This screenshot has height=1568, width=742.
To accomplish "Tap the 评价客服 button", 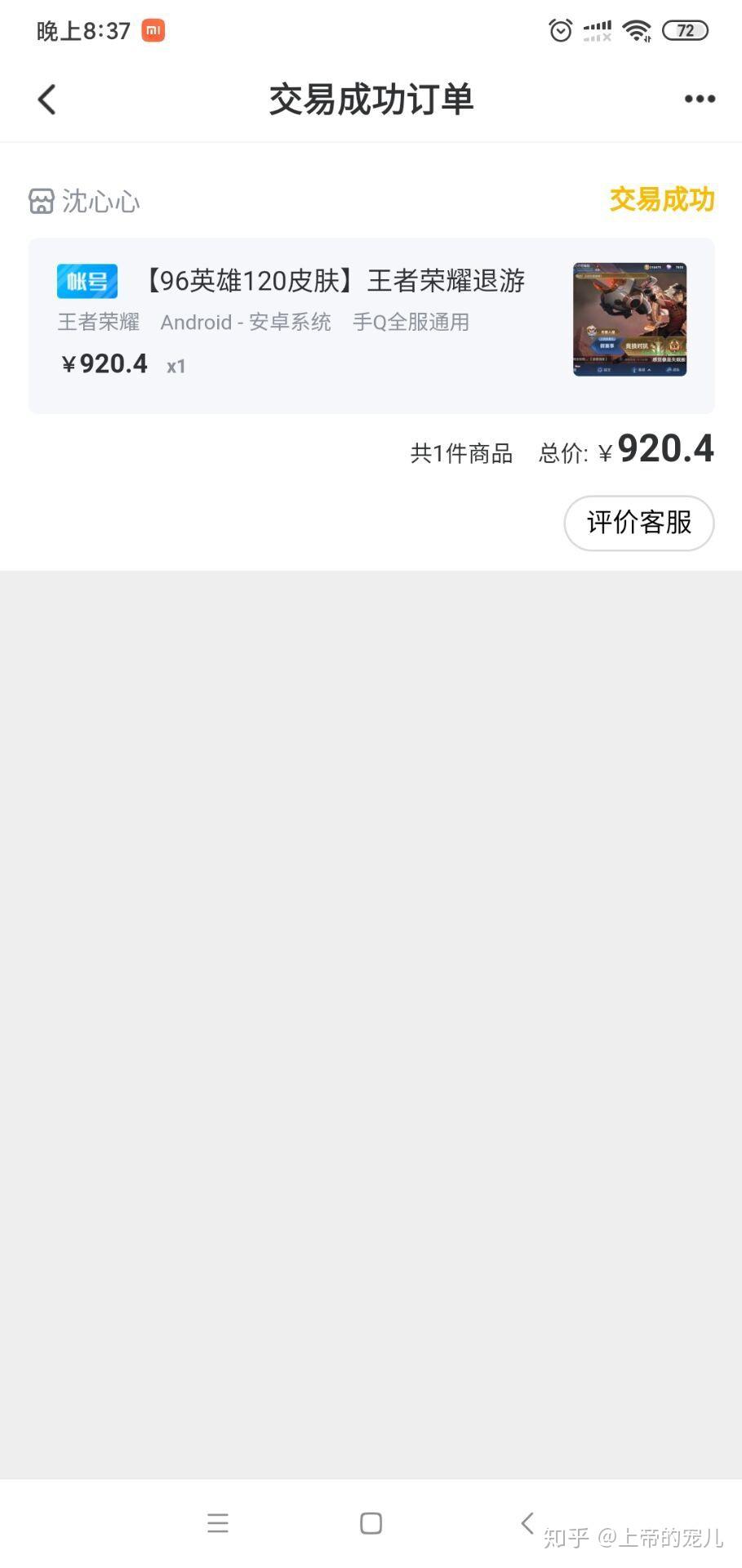I will (638, 523).
